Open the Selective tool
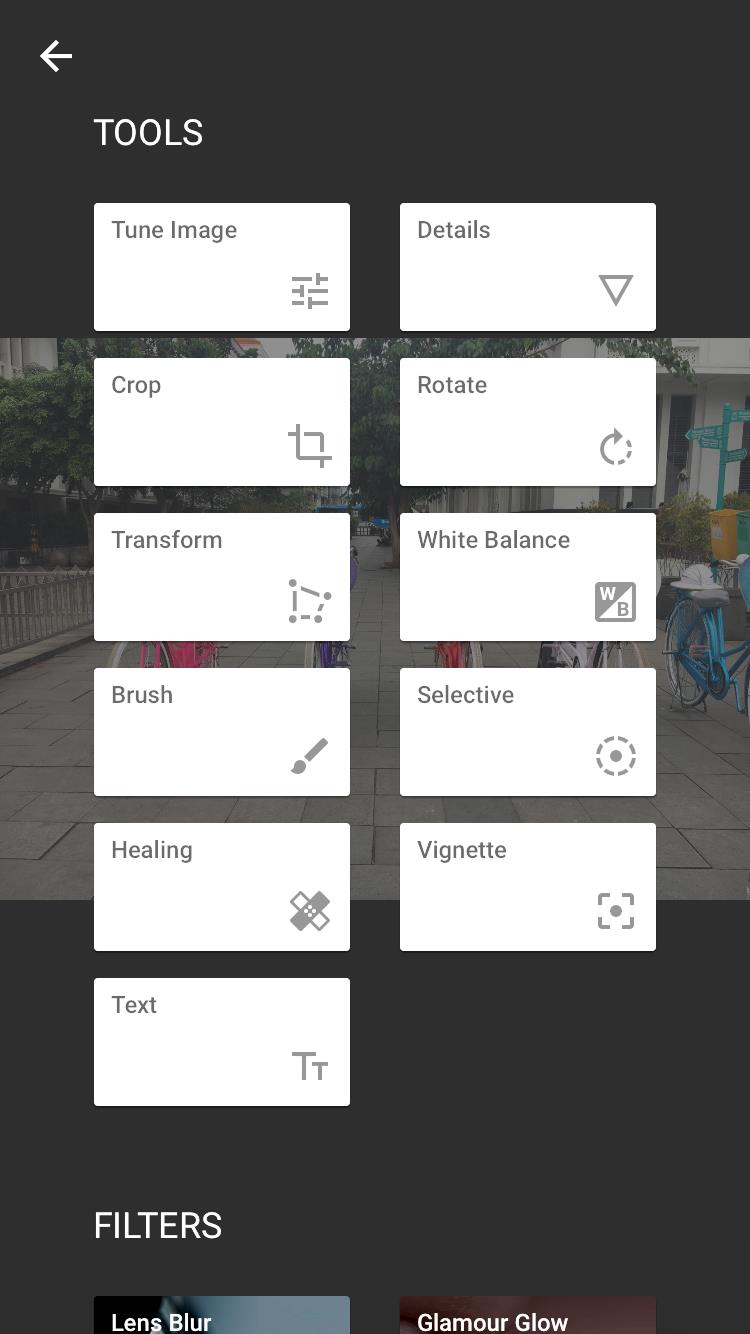 tap(528, 732)
